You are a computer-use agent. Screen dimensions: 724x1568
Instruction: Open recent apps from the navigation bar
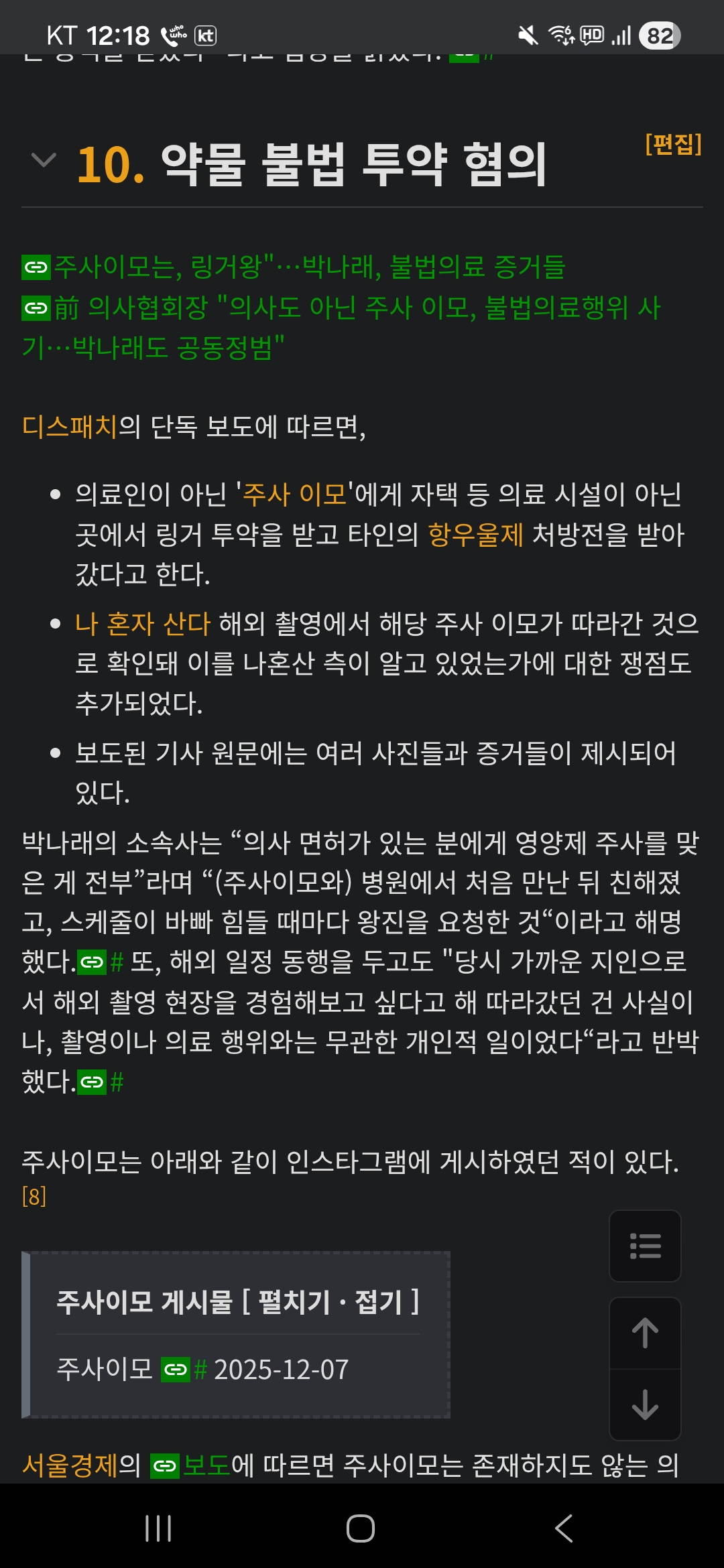coord(158,1528)
